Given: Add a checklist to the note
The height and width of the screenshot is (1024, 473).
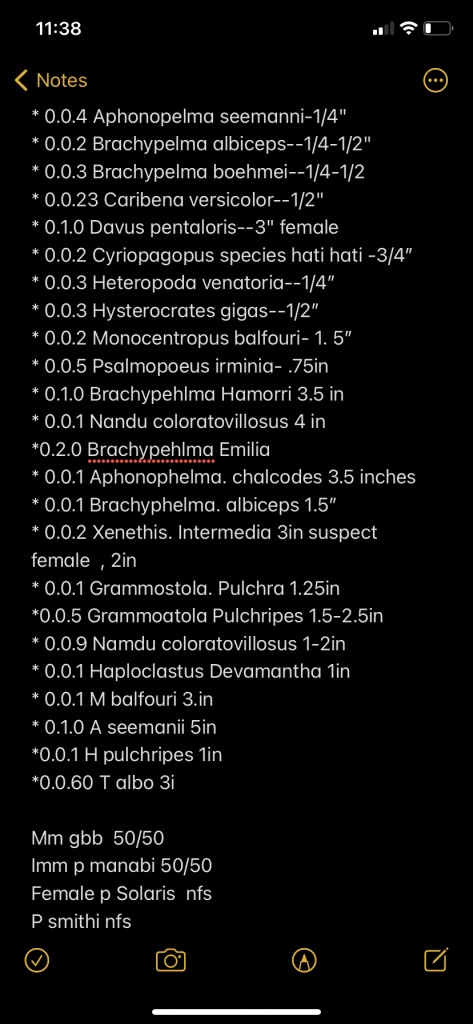Looking at the screenshot, I should (37, 960).
